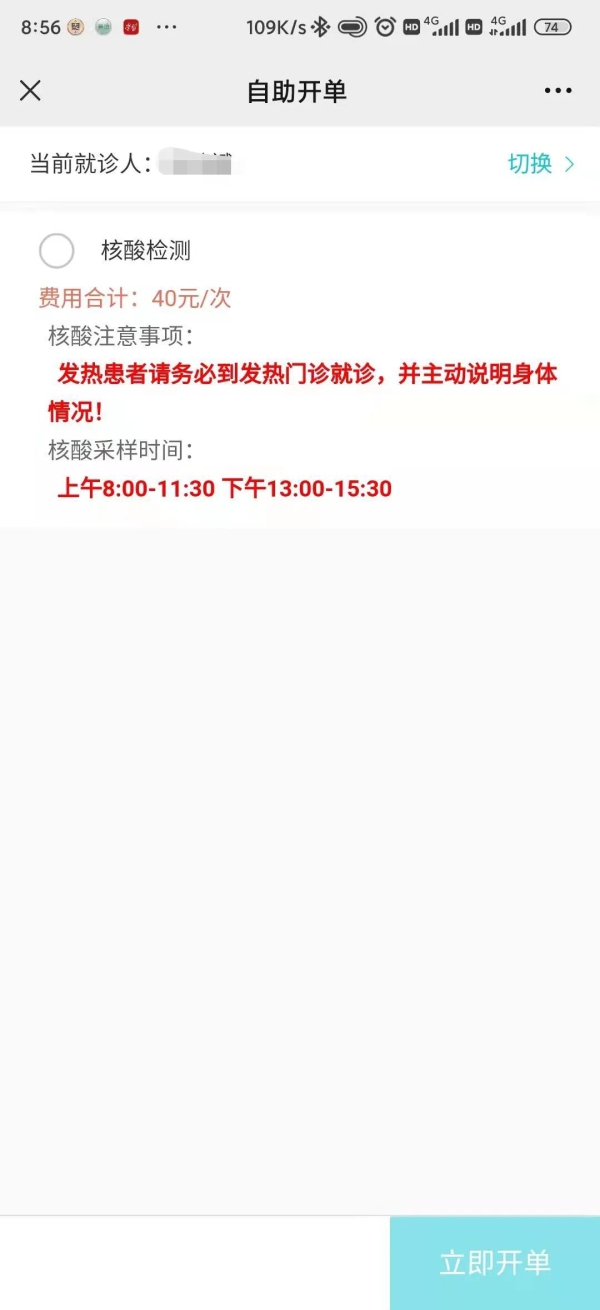The height and width of the screenshot is (1310, 600).
Task: Close the 自助开单 page
Action: pos(31,91)
